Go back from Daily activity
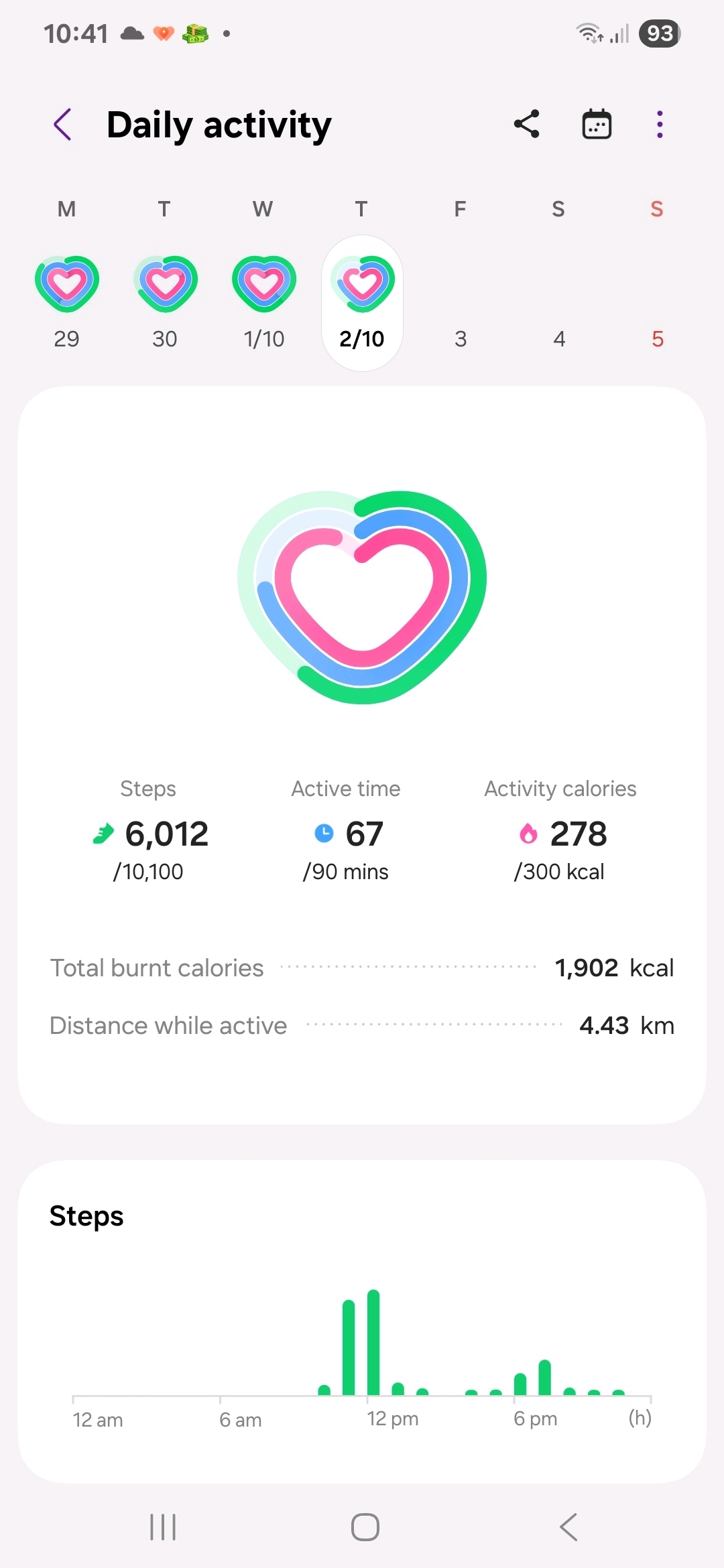The image size is (724, 1568). [x=63, y=125]
